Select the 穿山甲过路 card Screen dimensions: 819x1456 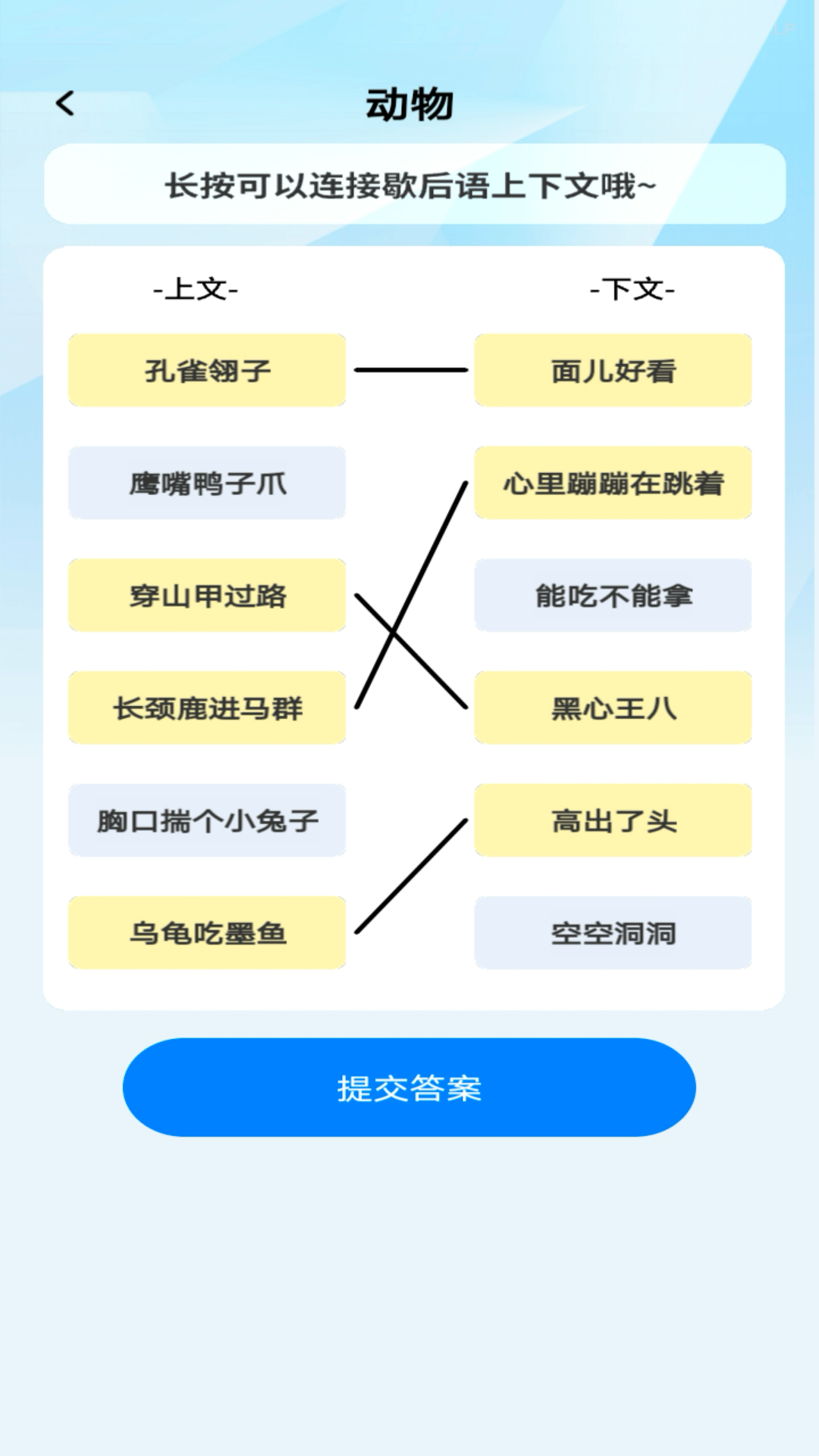207,595
